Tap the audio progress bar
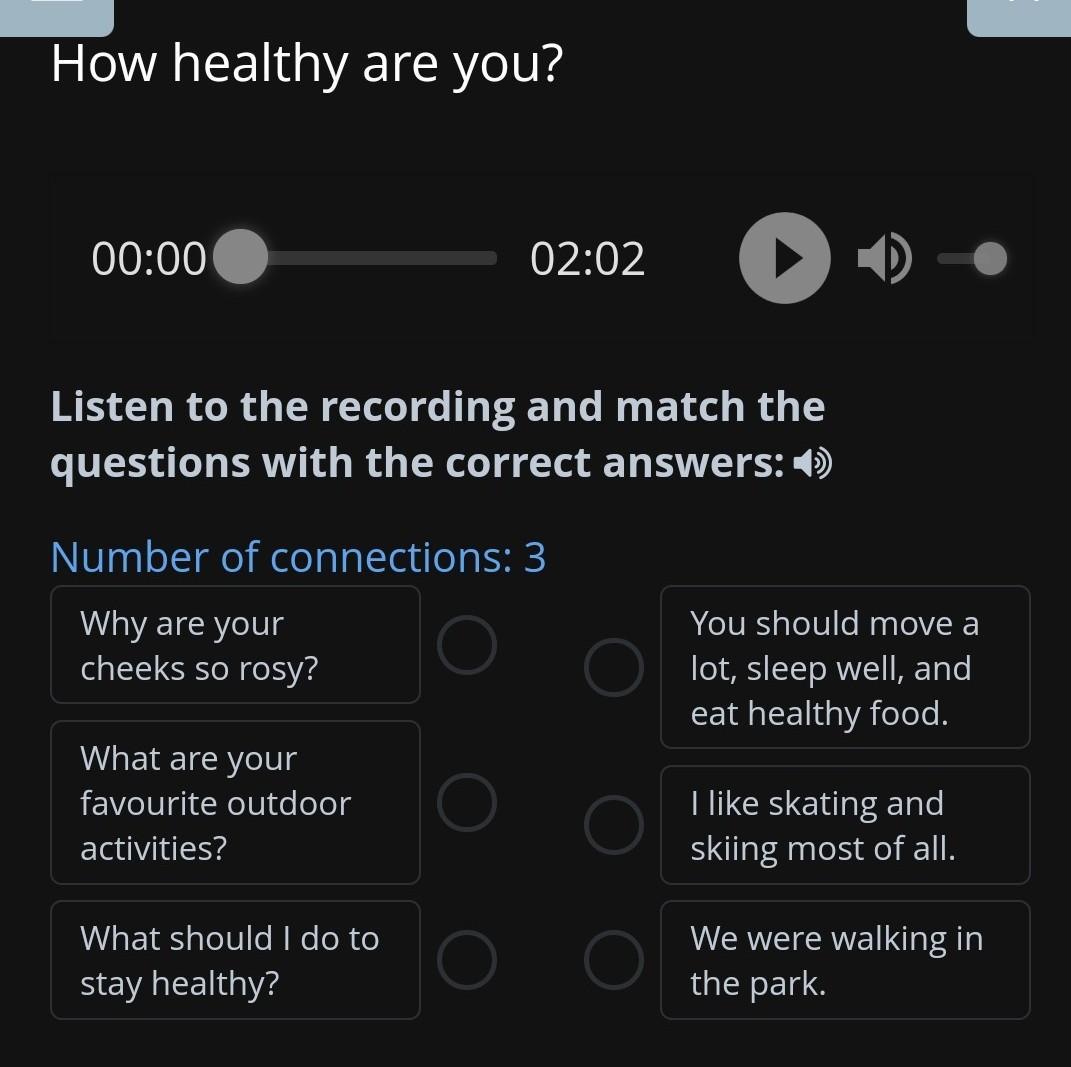 pos(370,258)
